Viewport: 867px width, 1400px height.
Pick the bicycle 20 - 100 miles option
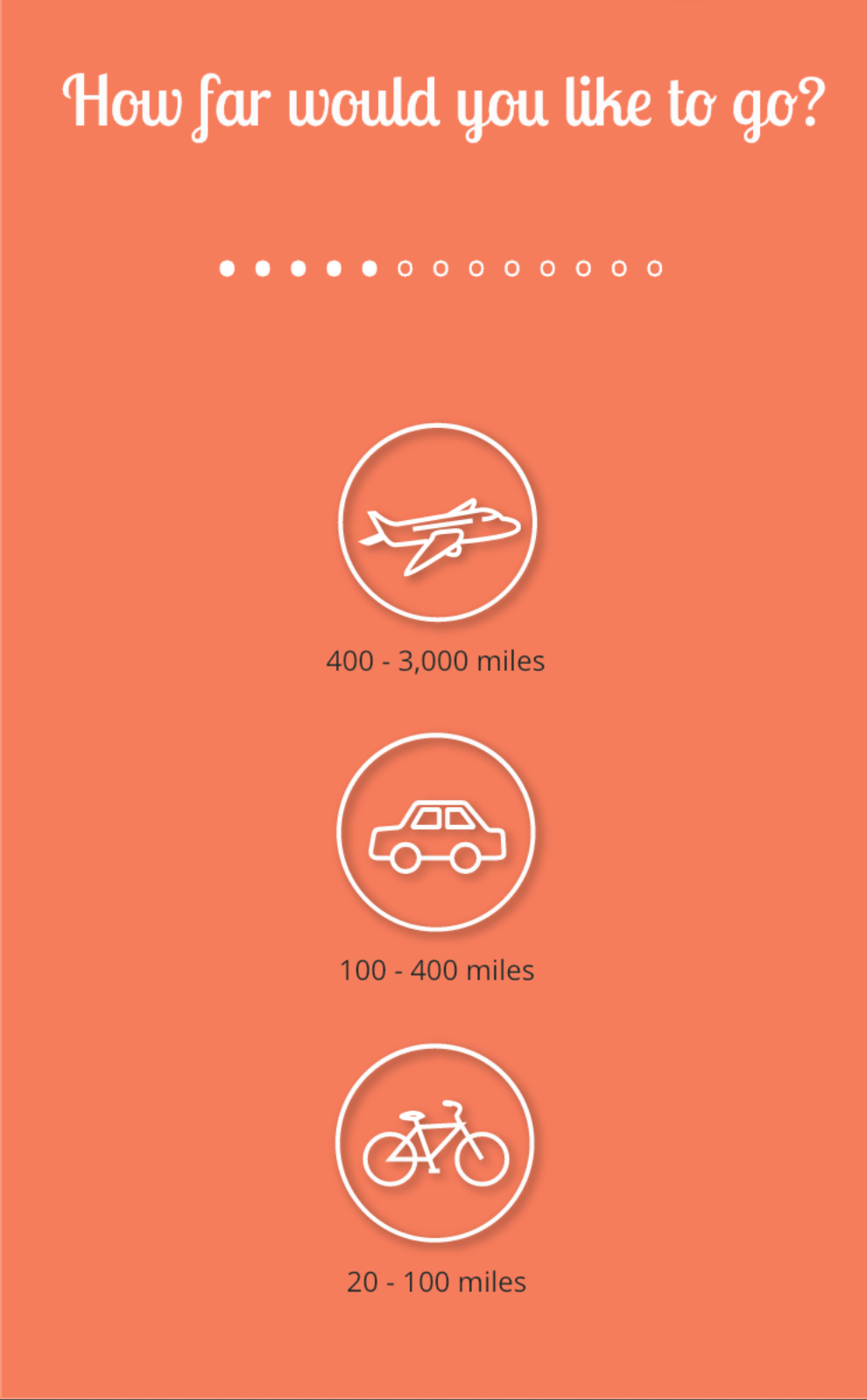point(435,1143)
